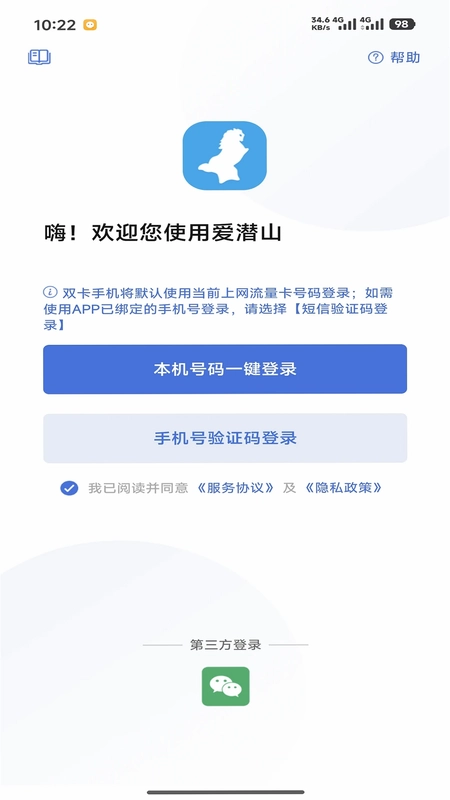The height and width of the screenshot is (800, 450).
Task: Open the 《服务协议》 link
Action: (236, 488)
